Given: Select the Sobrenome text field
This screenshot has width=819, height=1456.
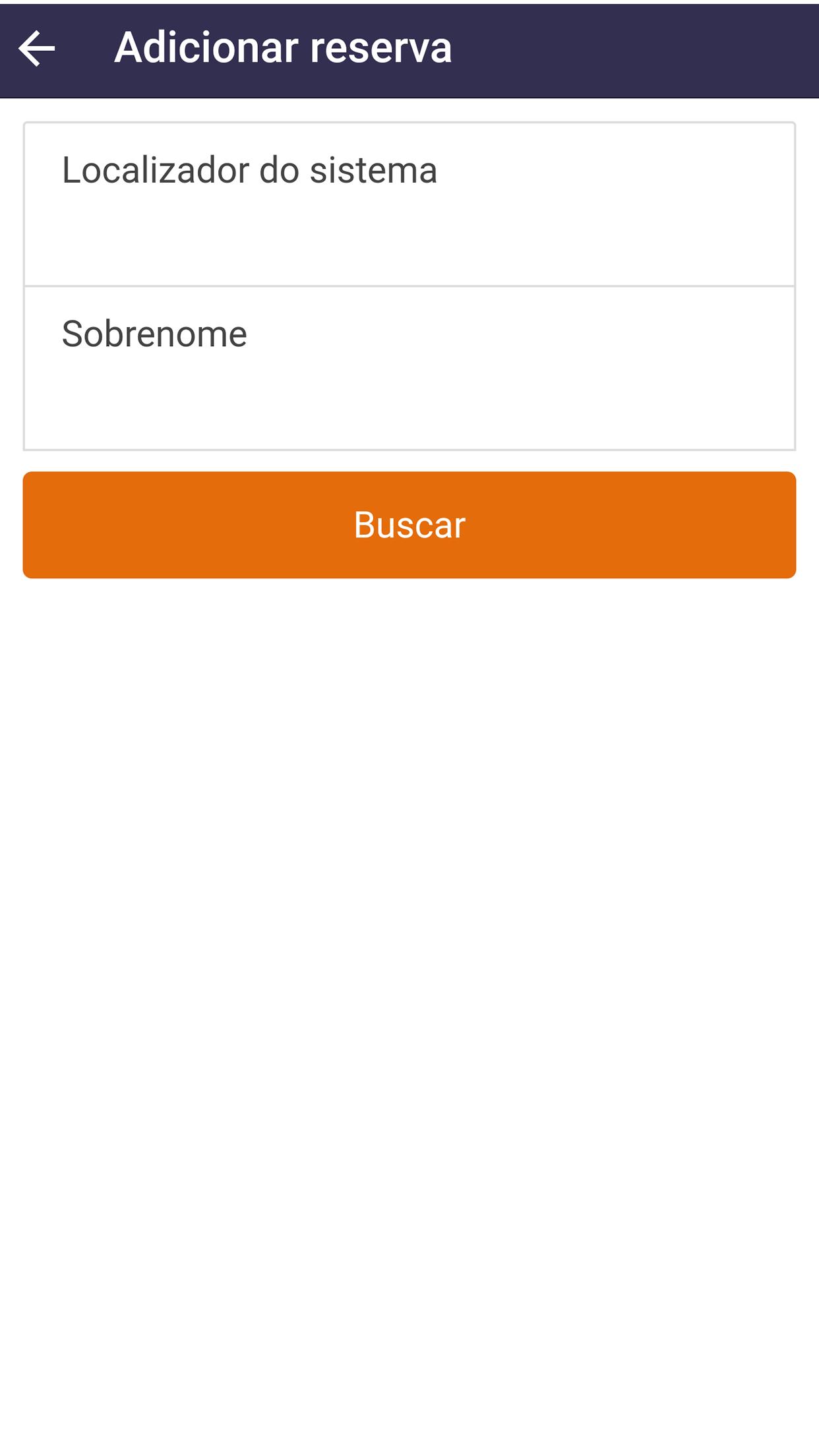Looking at the screenshot, I should 409,368.
